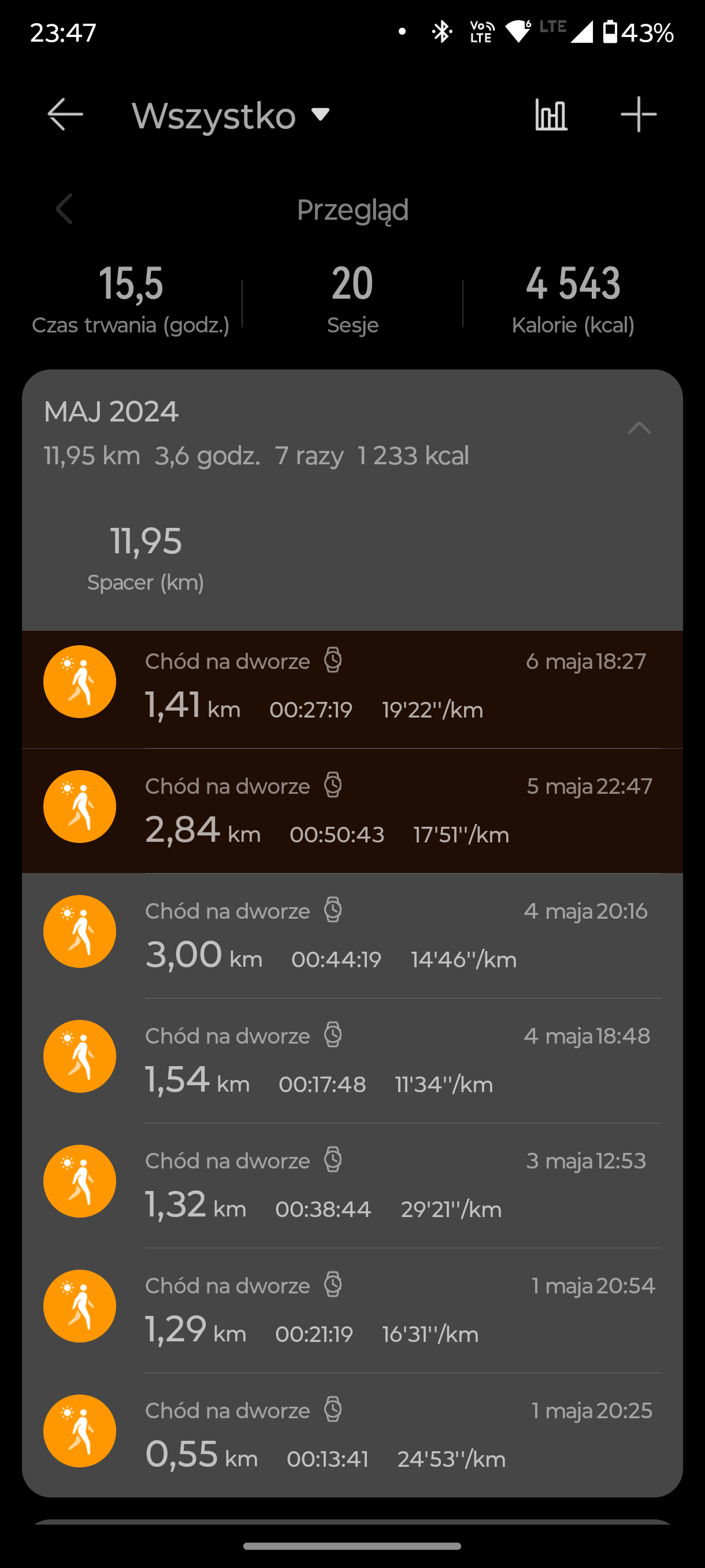Open the statistics bar chart icon

(551, 114)
